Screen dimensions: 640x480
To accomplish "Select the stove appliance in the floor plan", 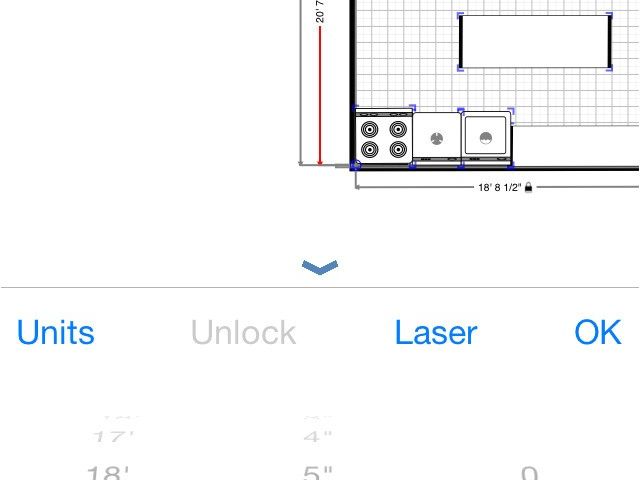I will pyautogui.click(x=384, y=139).
